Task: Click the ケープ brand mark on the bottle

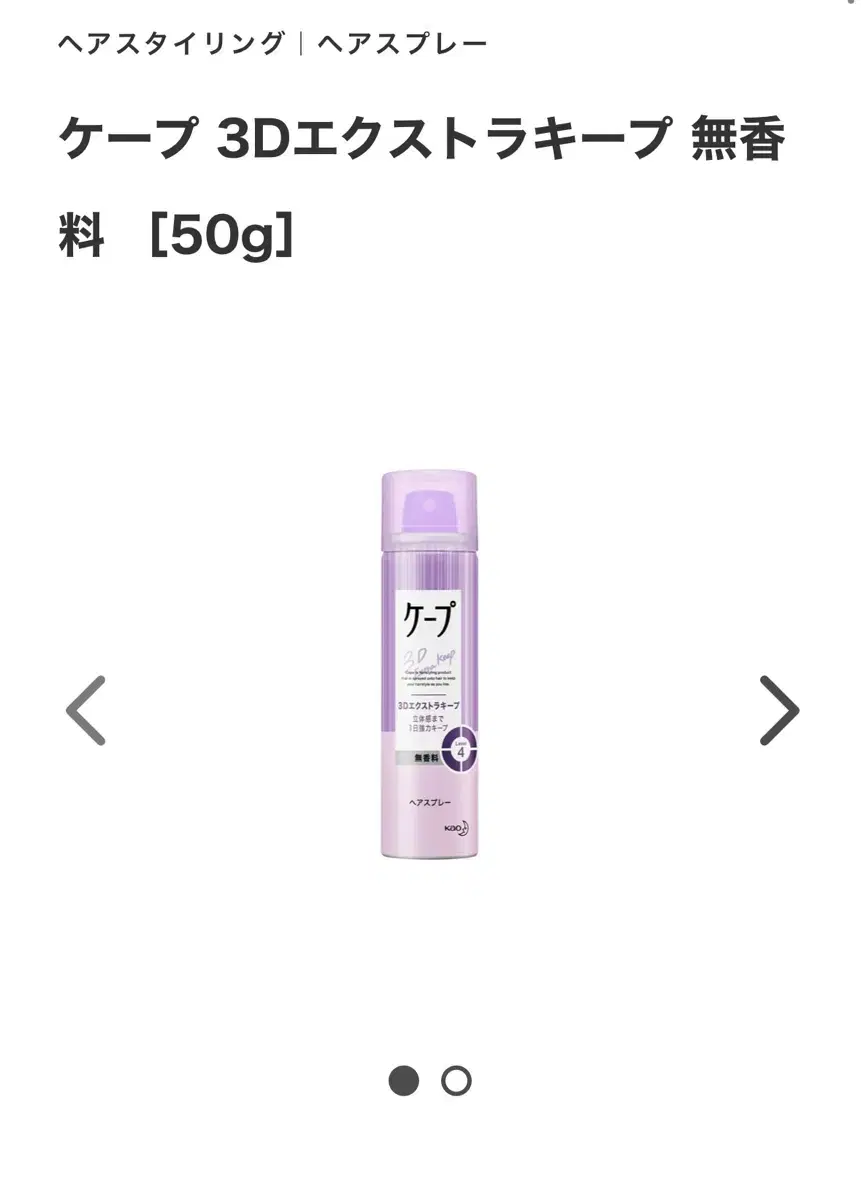Action: [428, 618]
